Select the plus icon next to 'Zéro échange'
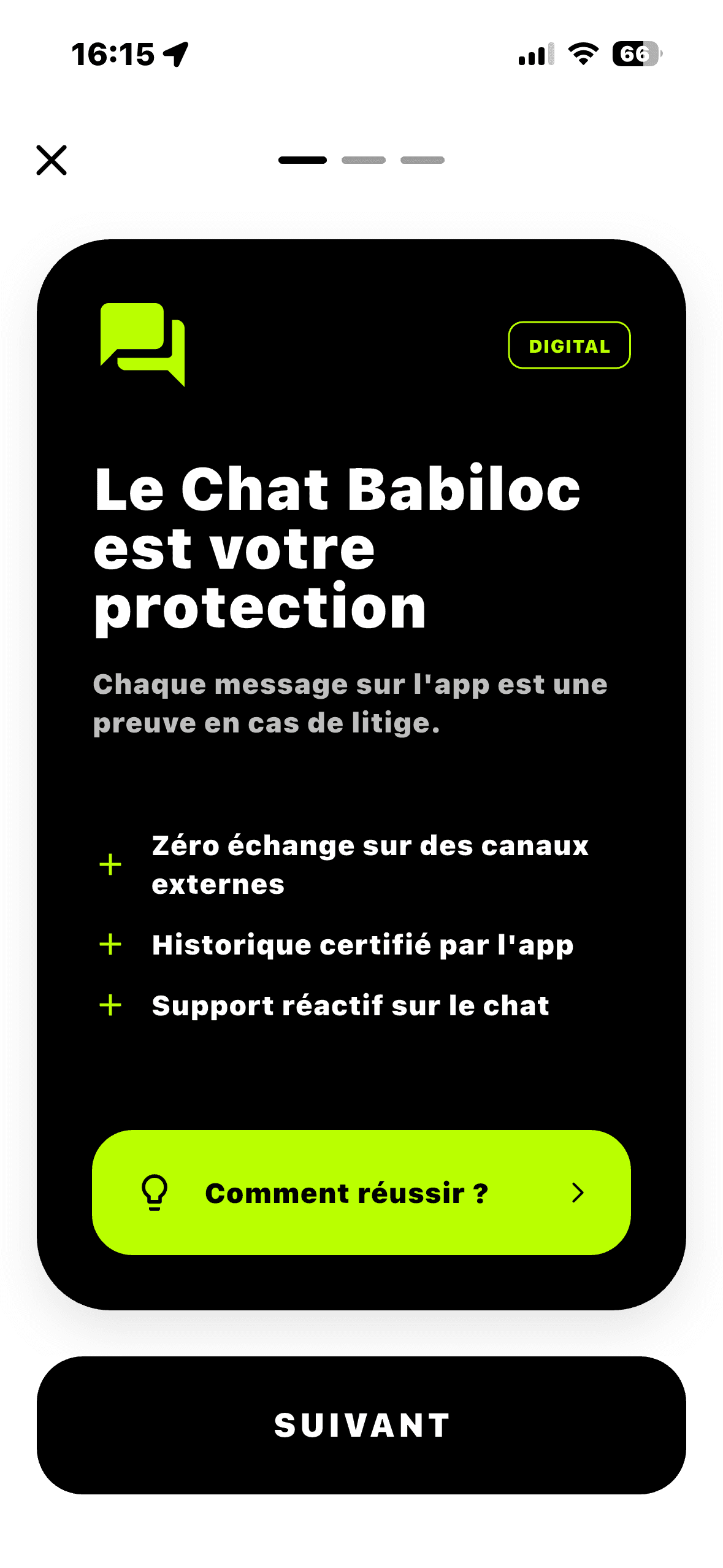The width and height of the screenshot is (723, 1568). point(109,865)
